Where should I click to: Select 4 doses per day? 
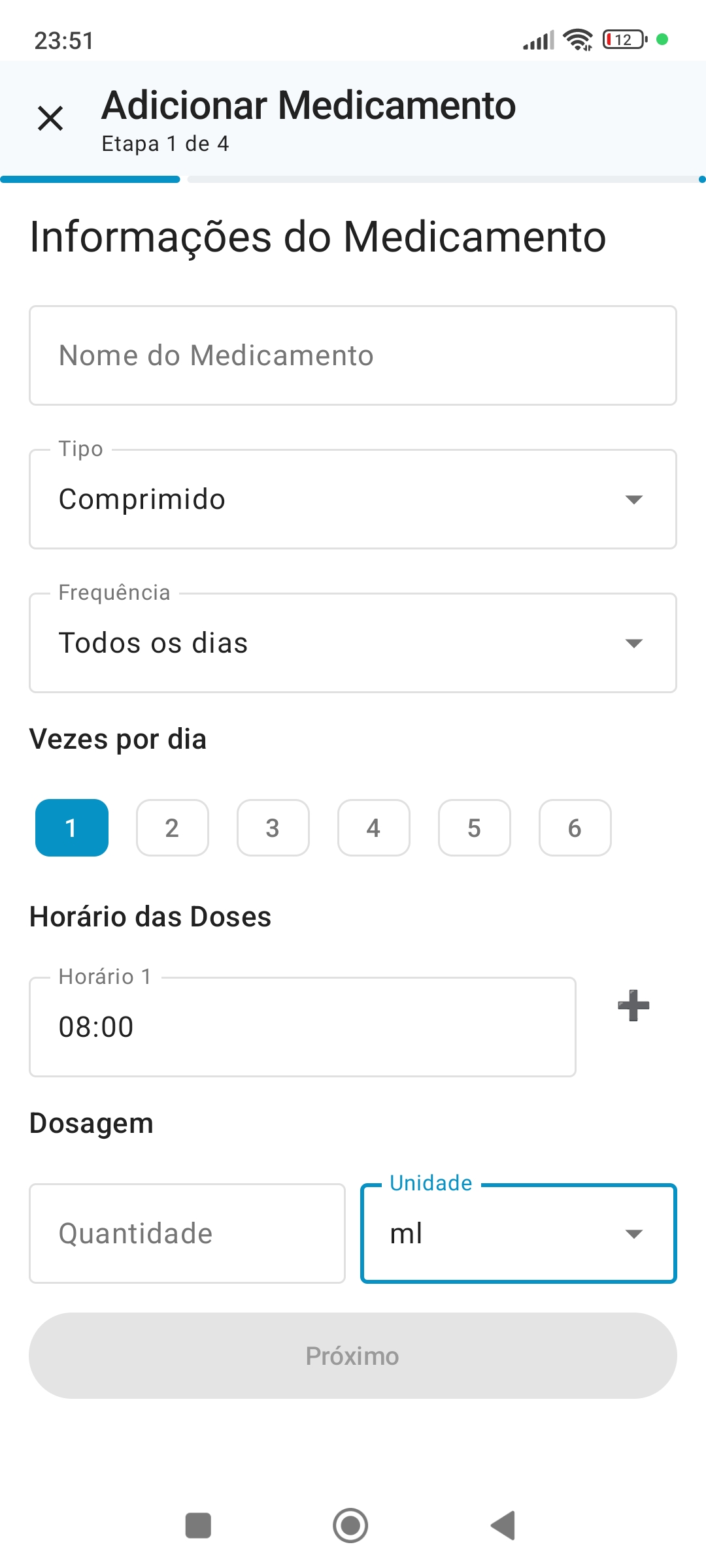click(x=373, y=828)
